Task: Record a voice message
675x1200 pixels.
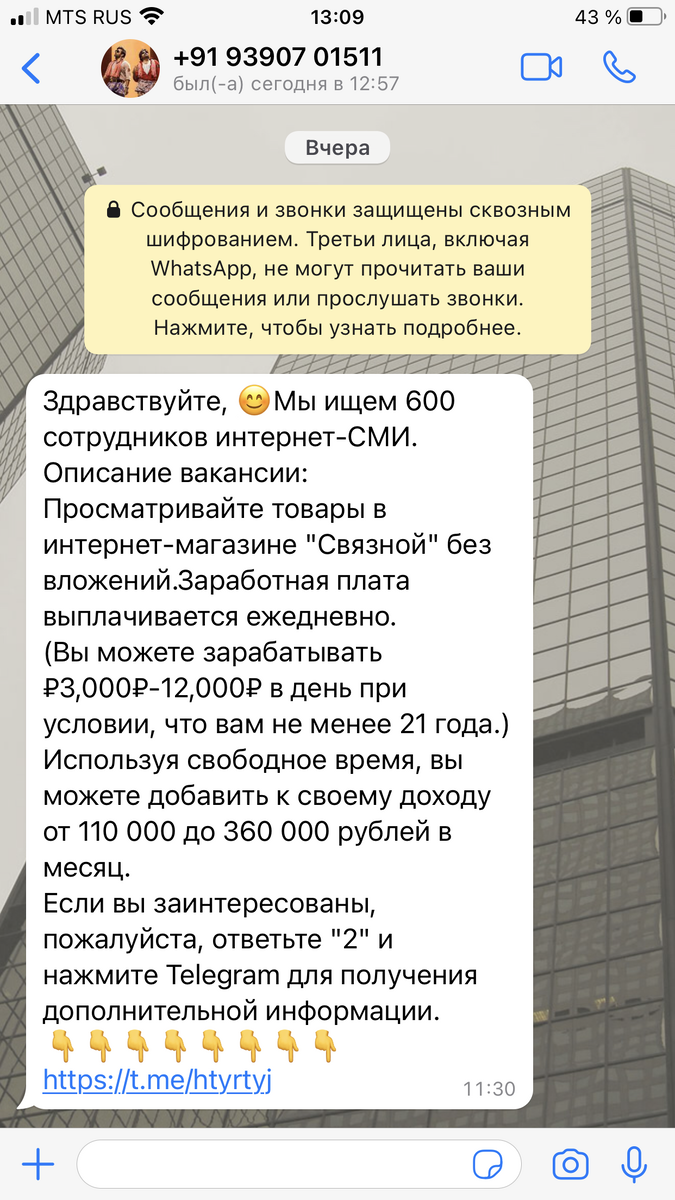Action: point(634,1164)
